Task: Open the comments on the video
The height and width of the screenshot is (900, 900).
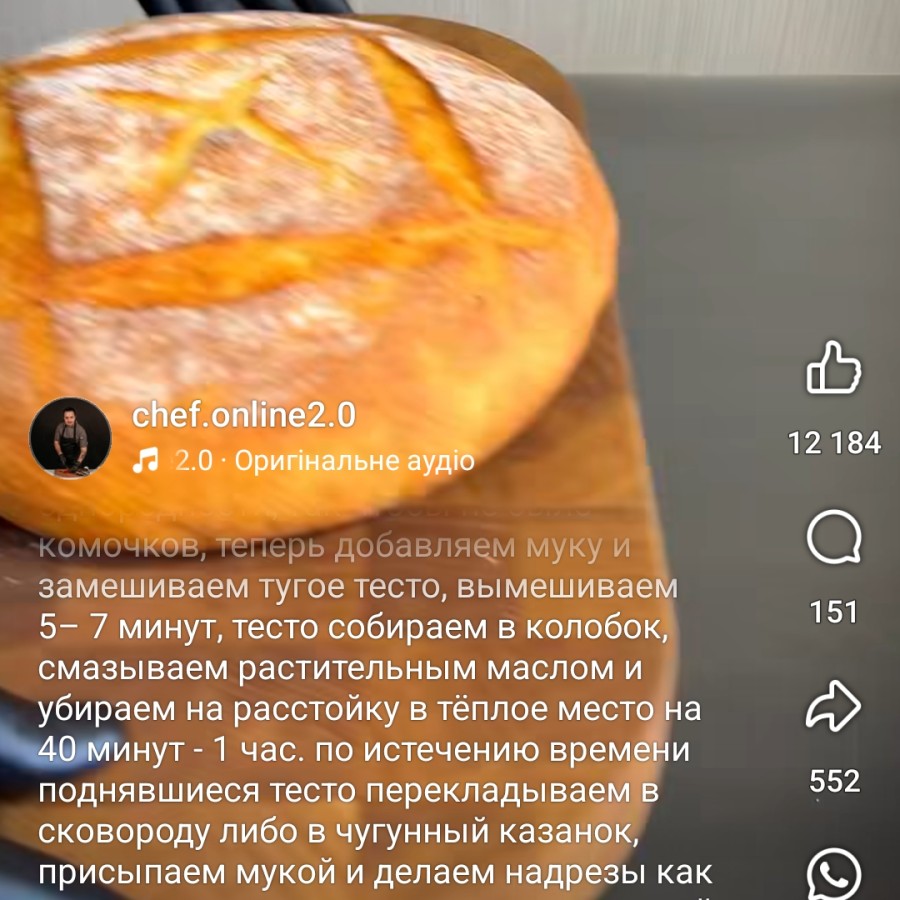Action: 833,540
